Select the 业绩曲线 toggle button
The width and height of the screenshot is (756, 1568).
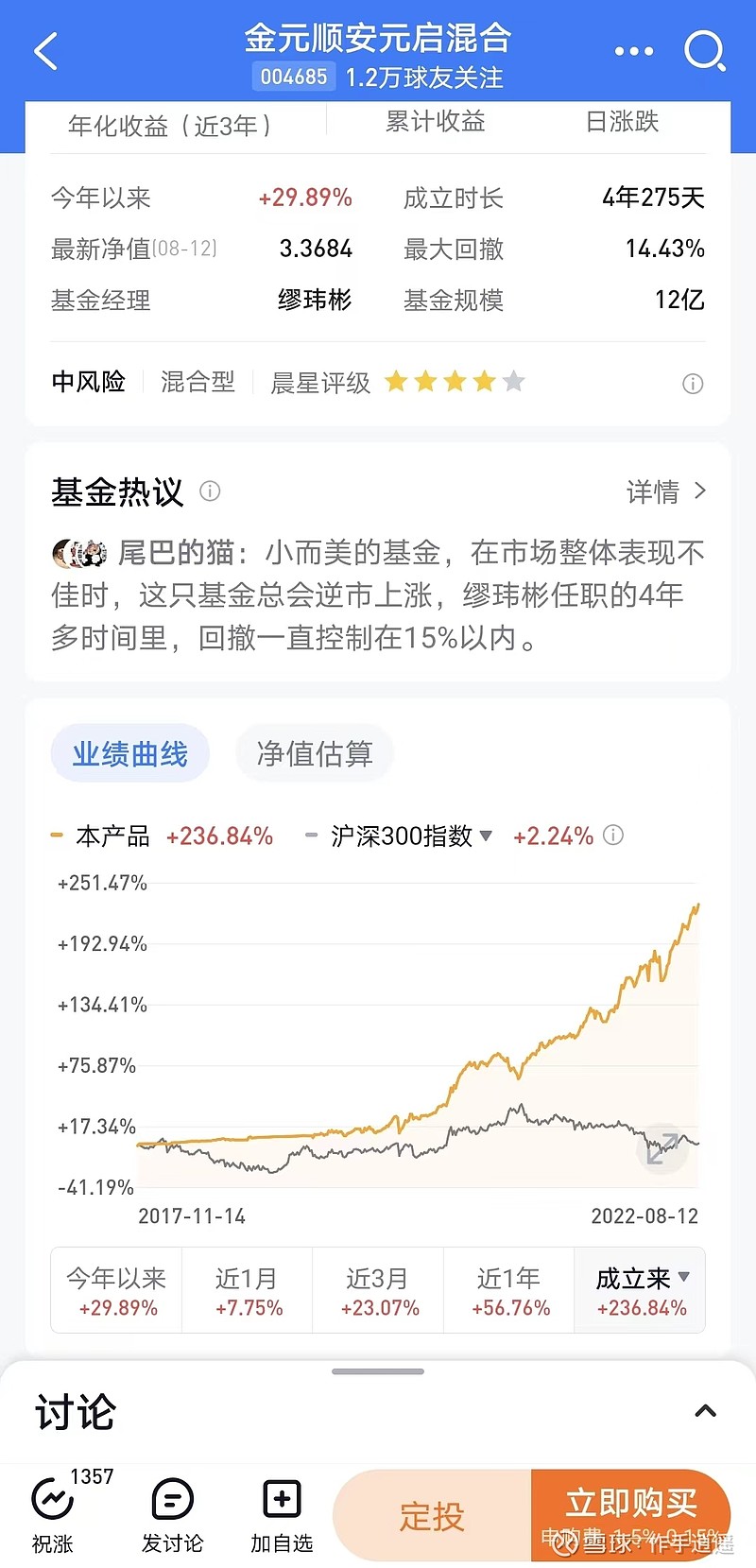pyautogui.click(x=130, y=752)
